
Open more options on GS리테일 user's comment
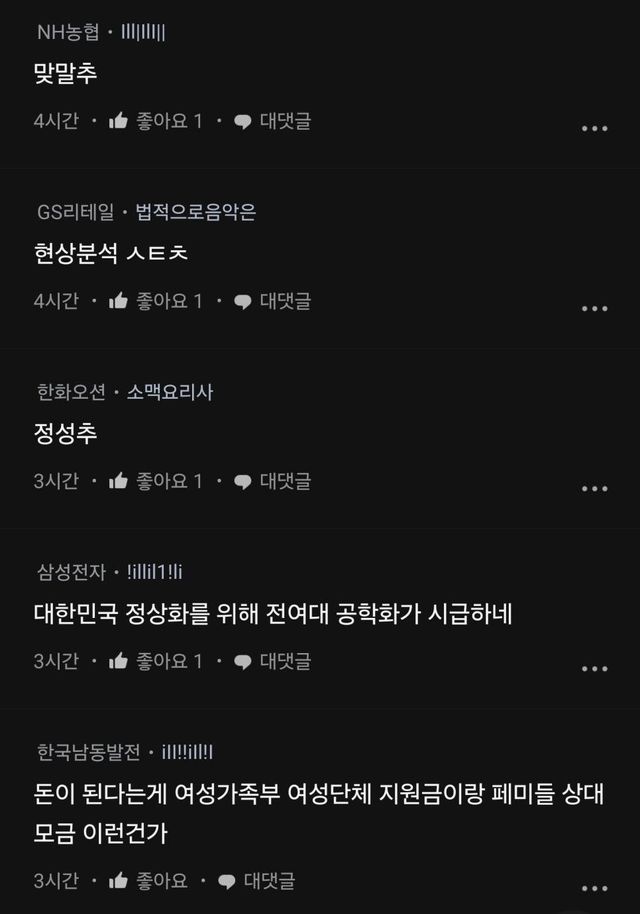595,308
